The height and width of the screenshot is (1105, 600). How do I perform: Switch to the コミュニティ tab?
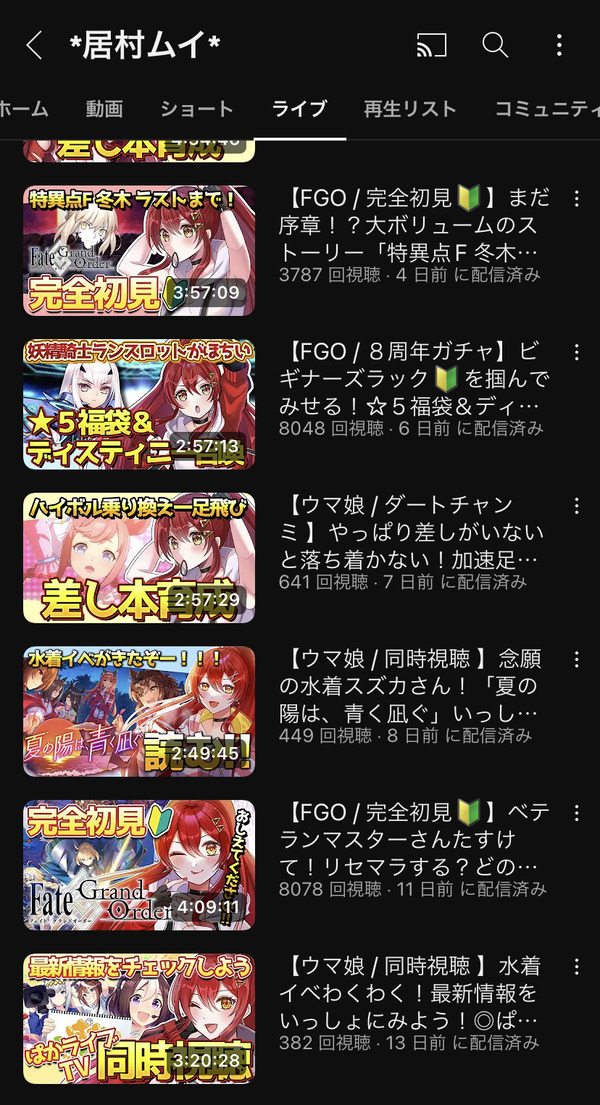tap(546, 109)
